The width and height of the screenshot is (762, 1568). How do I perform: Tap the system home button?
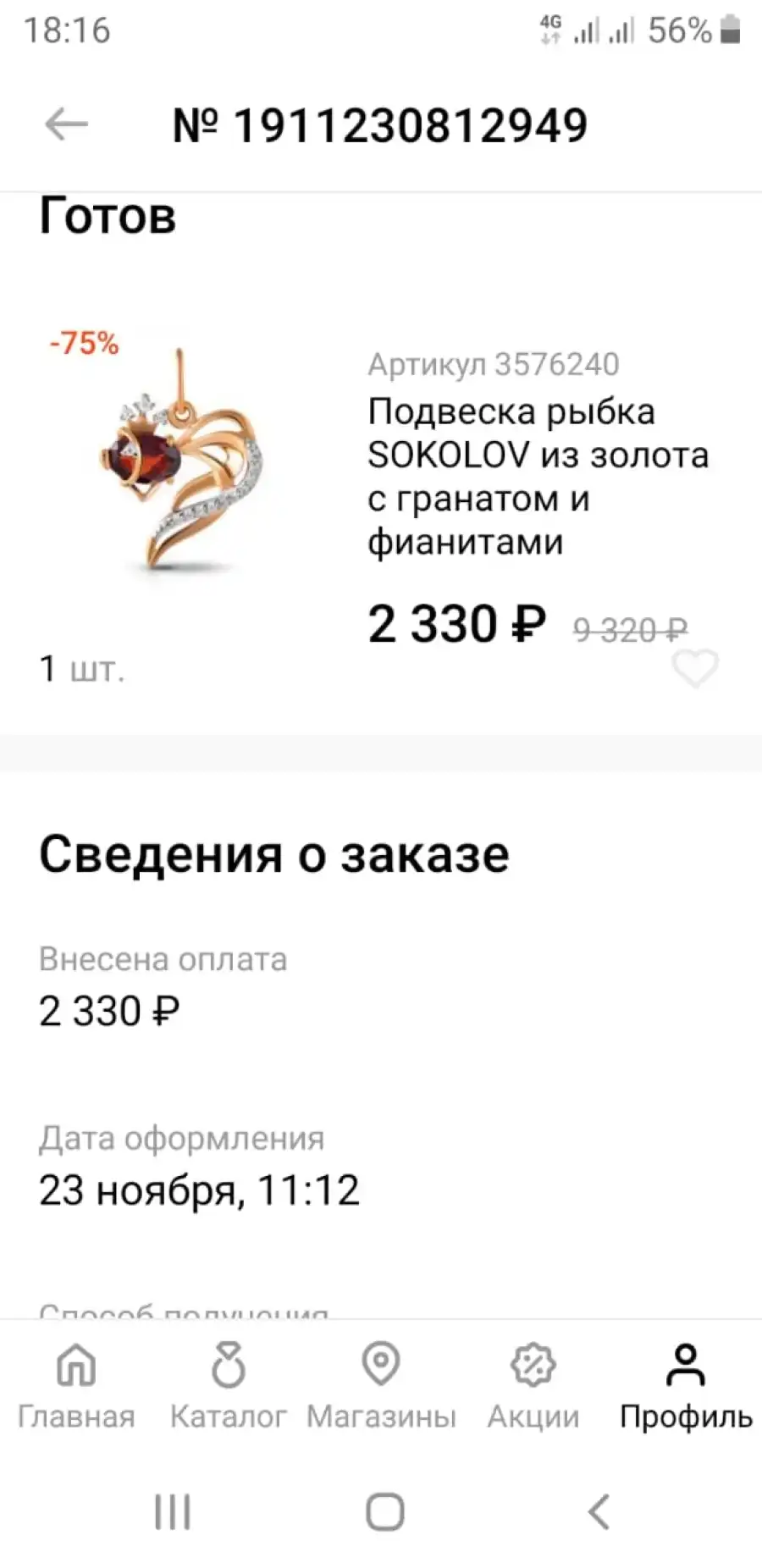pyautogui.click(x=384, y=1512)
